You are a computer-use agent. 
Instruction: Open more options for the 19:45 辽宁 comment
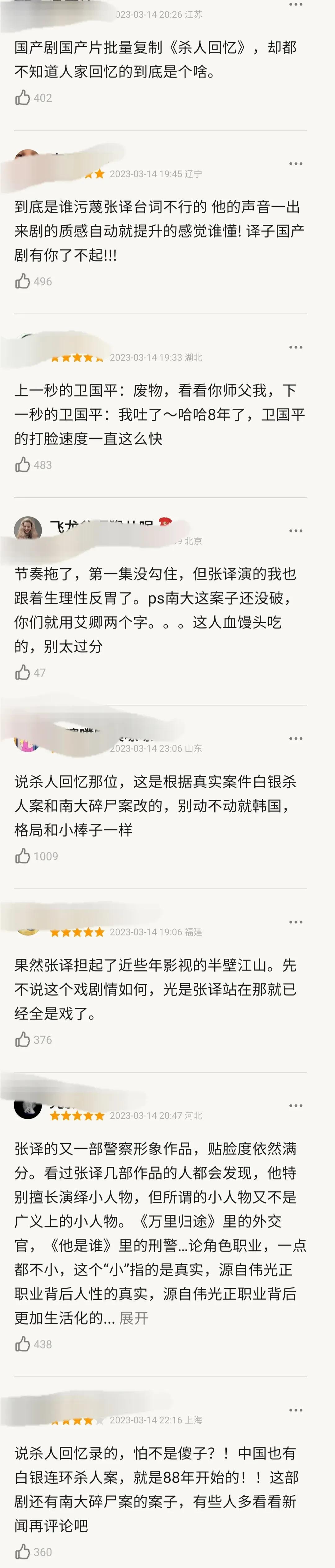295,164
